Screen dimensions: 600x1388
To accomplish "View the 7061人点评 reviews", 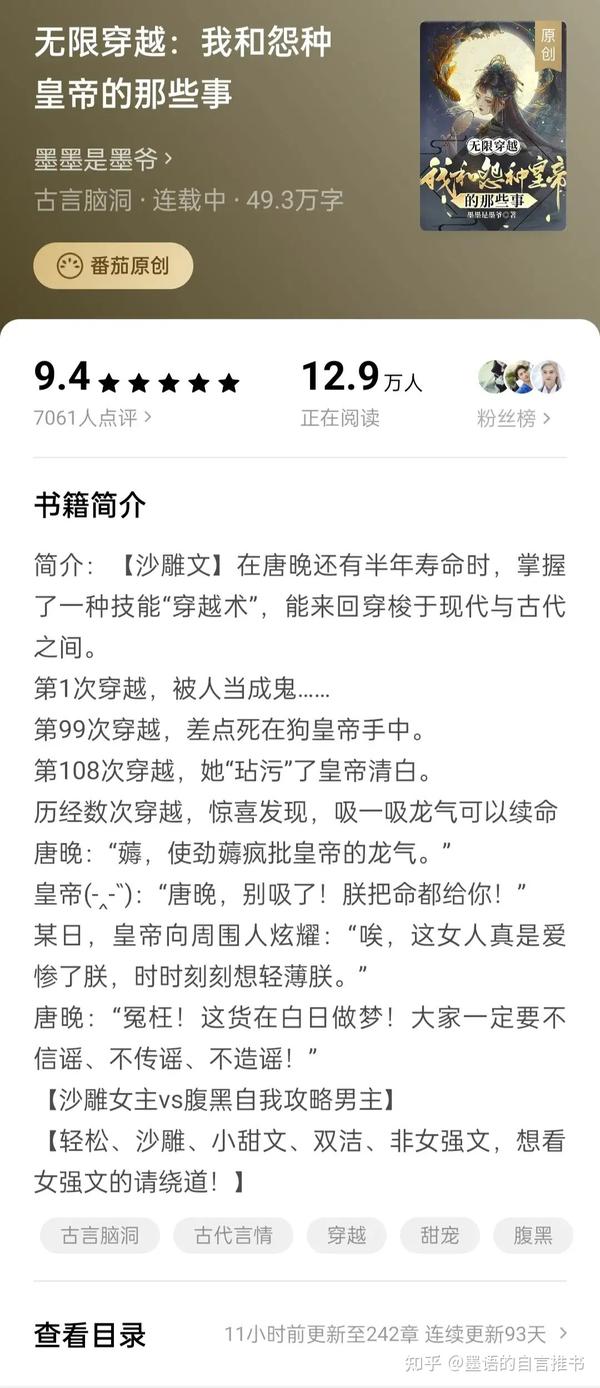I will pos(92,418).
